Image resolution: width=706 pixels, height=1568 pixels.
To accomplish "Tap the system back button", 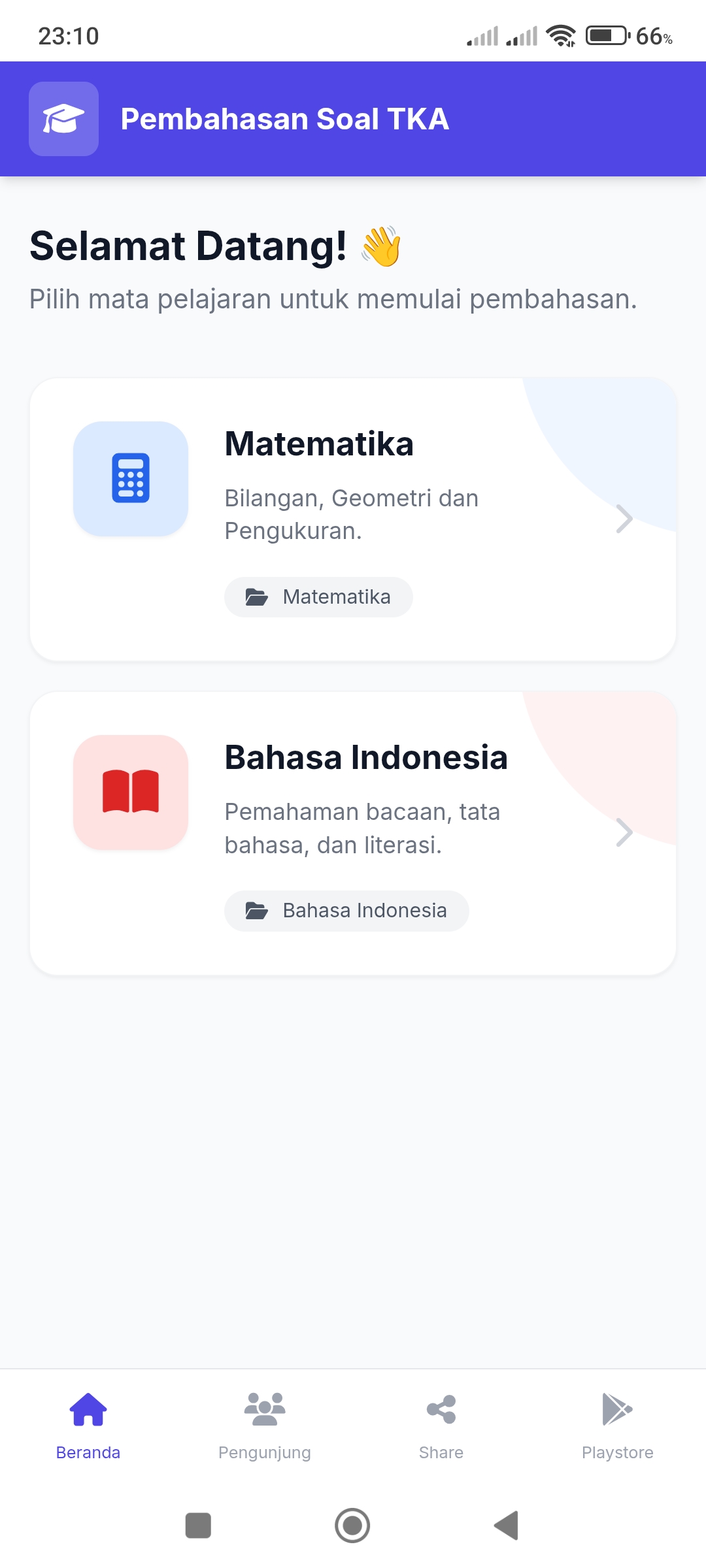I will pos(507,1526).
